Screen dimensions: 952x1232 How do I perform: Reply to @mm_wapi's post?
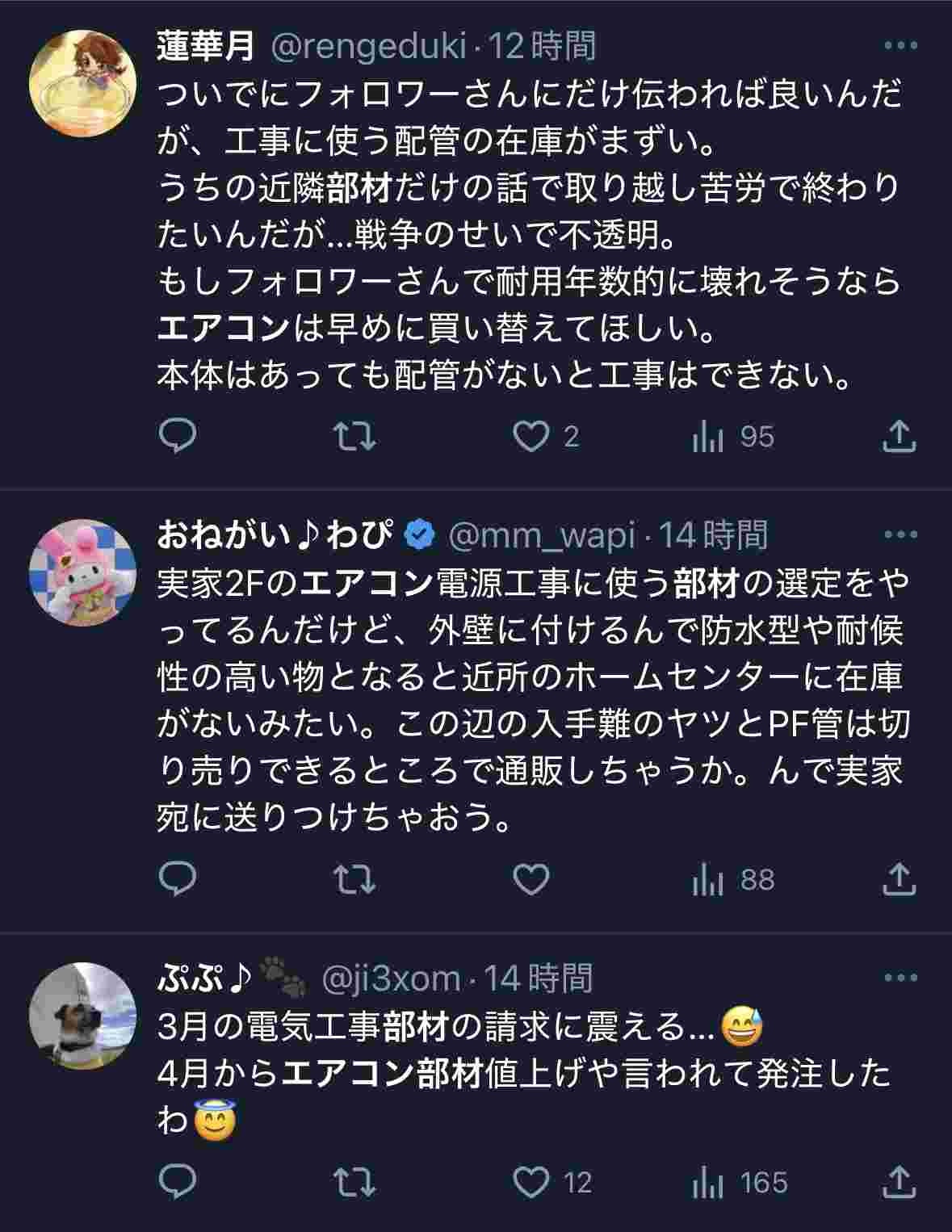(x=178, y=879)
